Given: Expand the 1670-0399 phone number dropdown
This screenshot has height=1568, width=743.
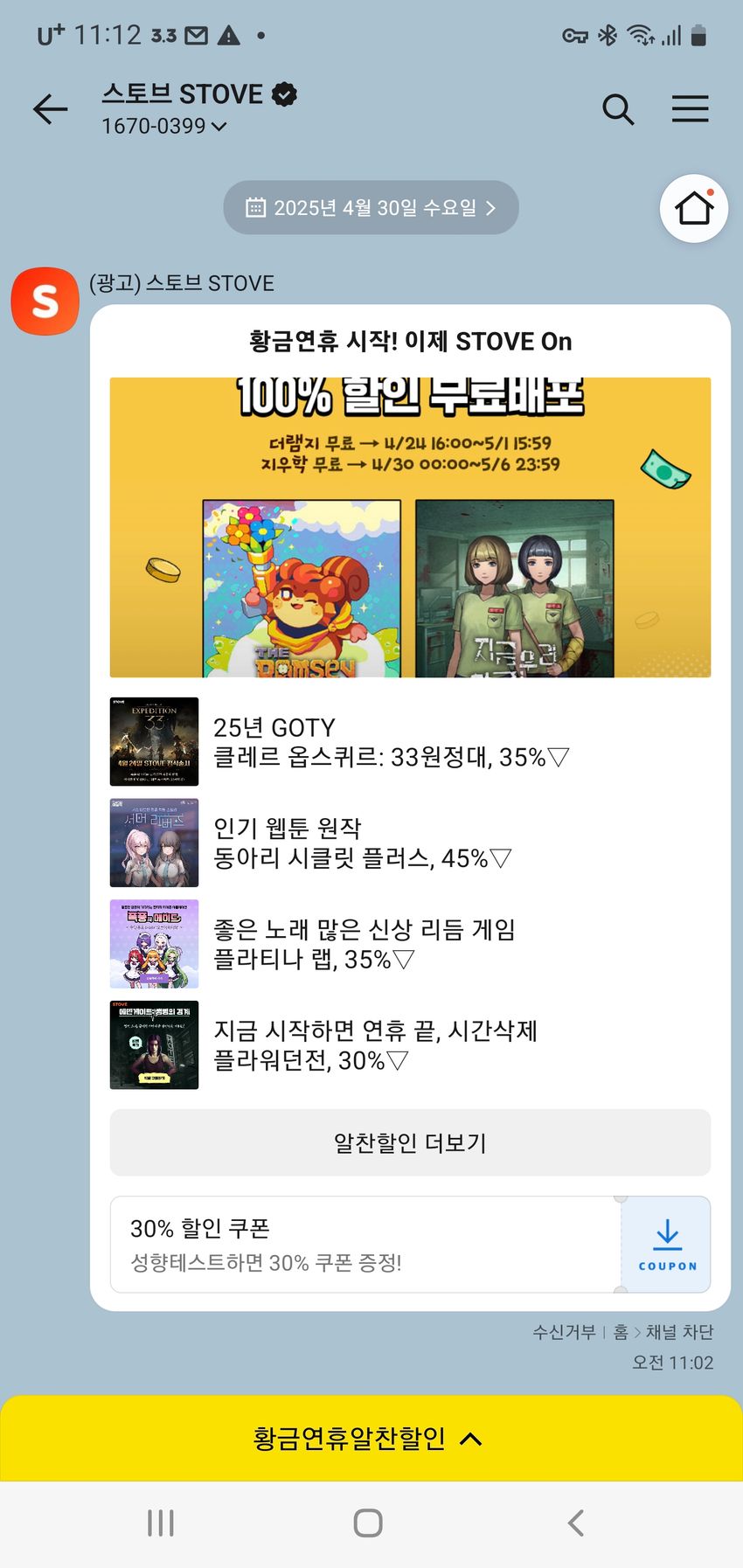Looking at the screenshot, I should (x=164, y=126).
